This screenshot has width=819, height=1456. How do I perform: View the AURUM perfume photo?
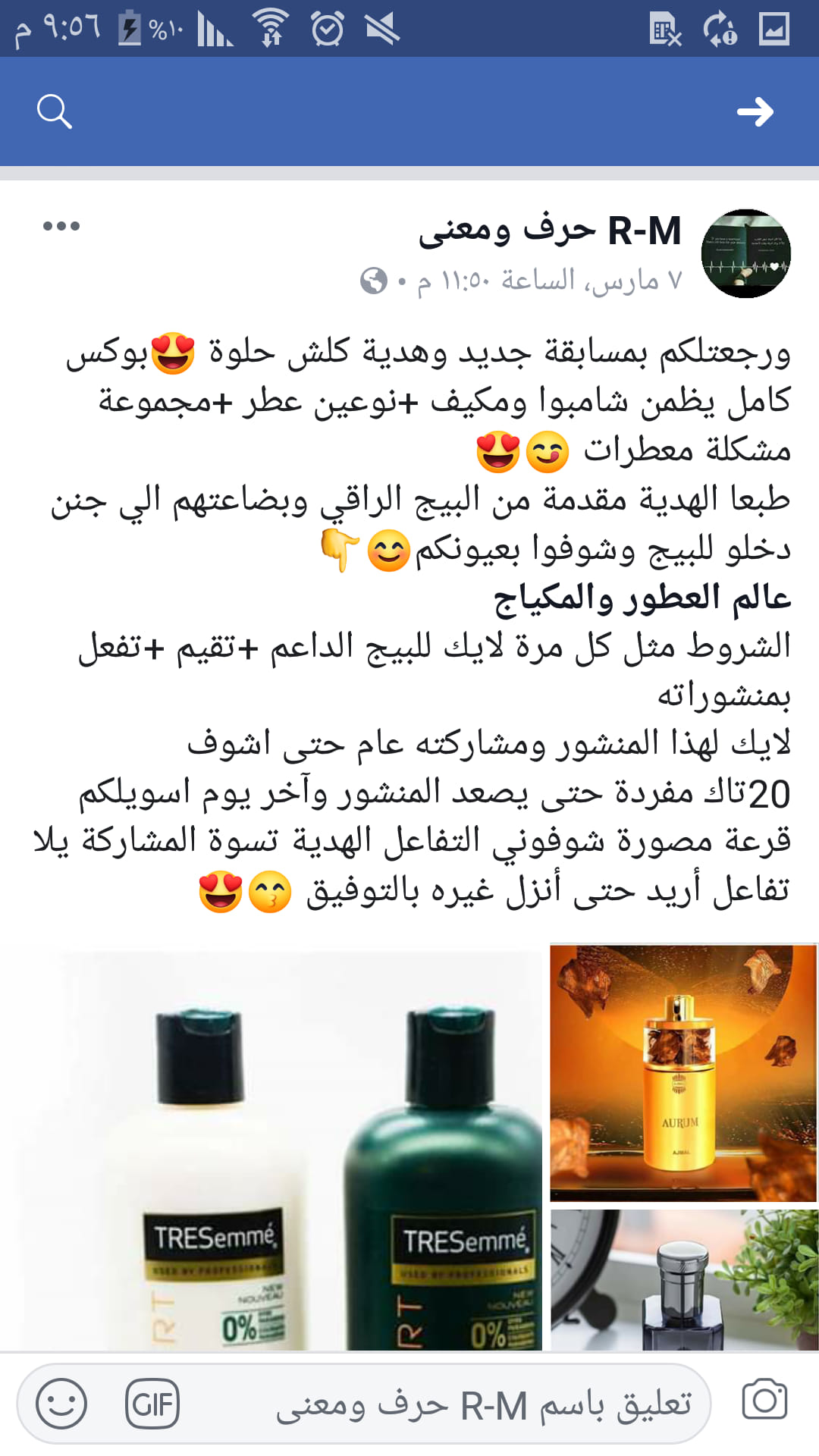coord(683,1072)
